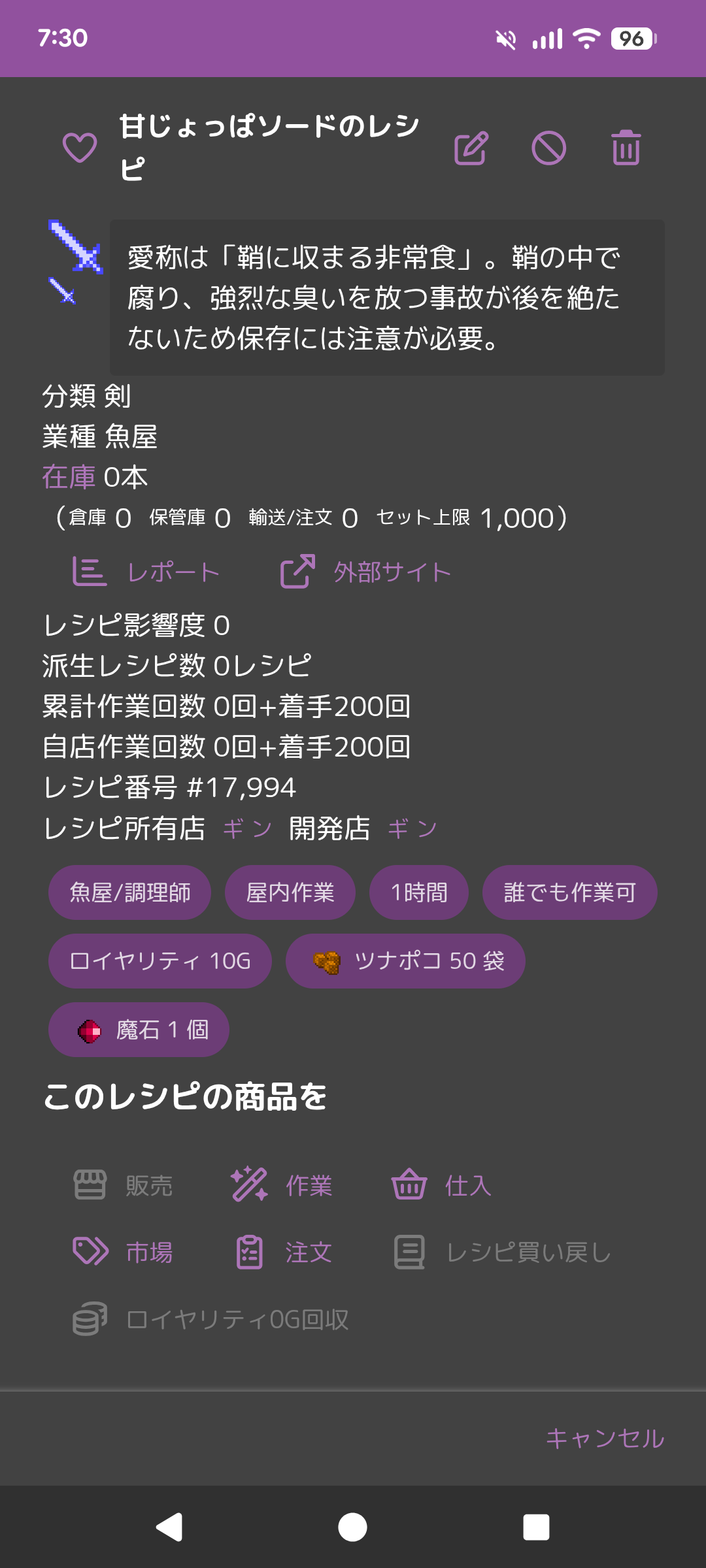Start 作業 for this recipe

click(282, 1185)
